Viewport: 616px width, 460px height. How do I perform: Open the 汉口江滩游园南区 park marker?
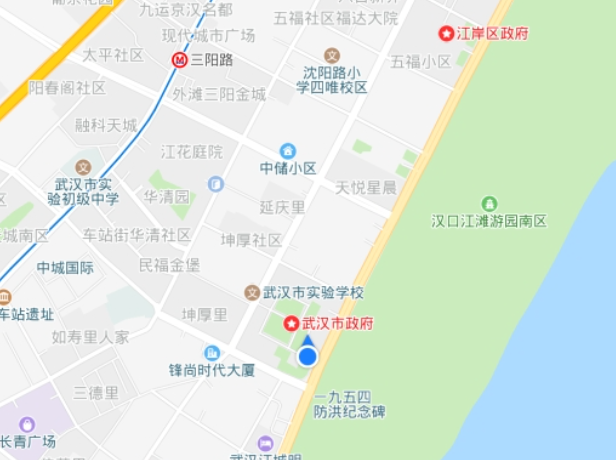click(489, 203)
